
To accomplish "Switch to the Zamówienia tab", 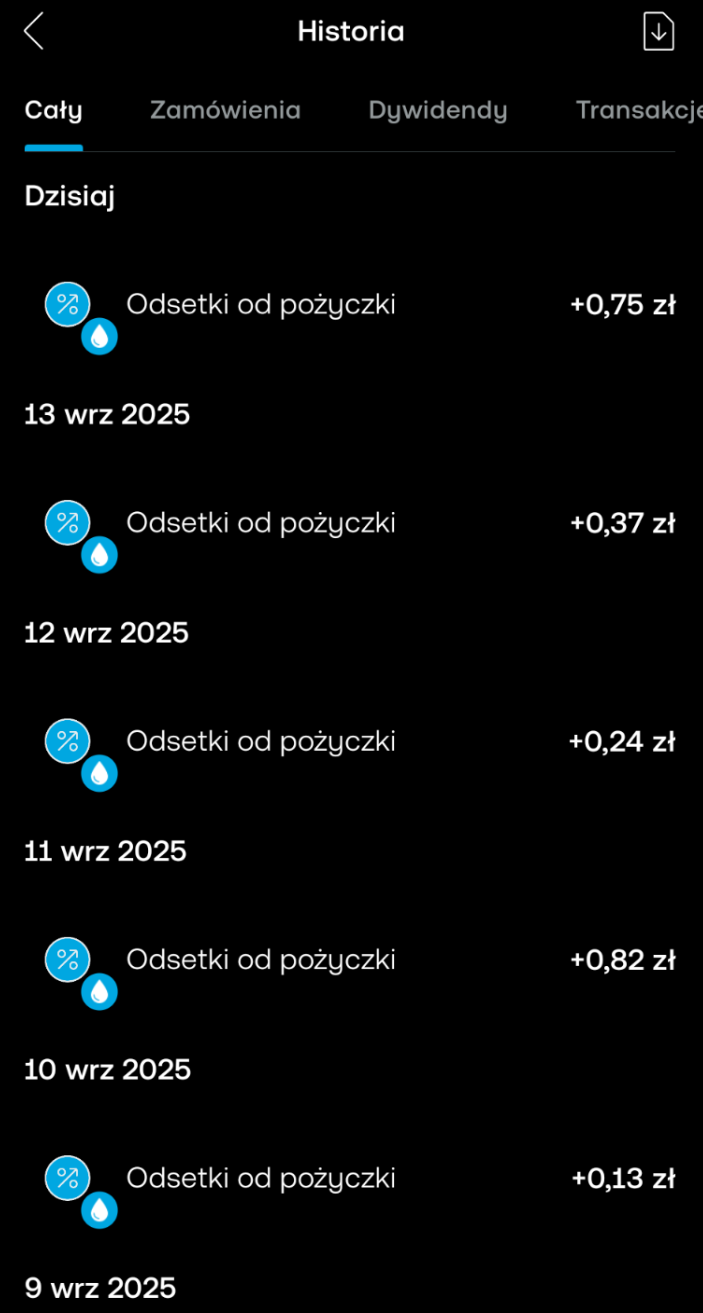I will (x=225, y=110).
